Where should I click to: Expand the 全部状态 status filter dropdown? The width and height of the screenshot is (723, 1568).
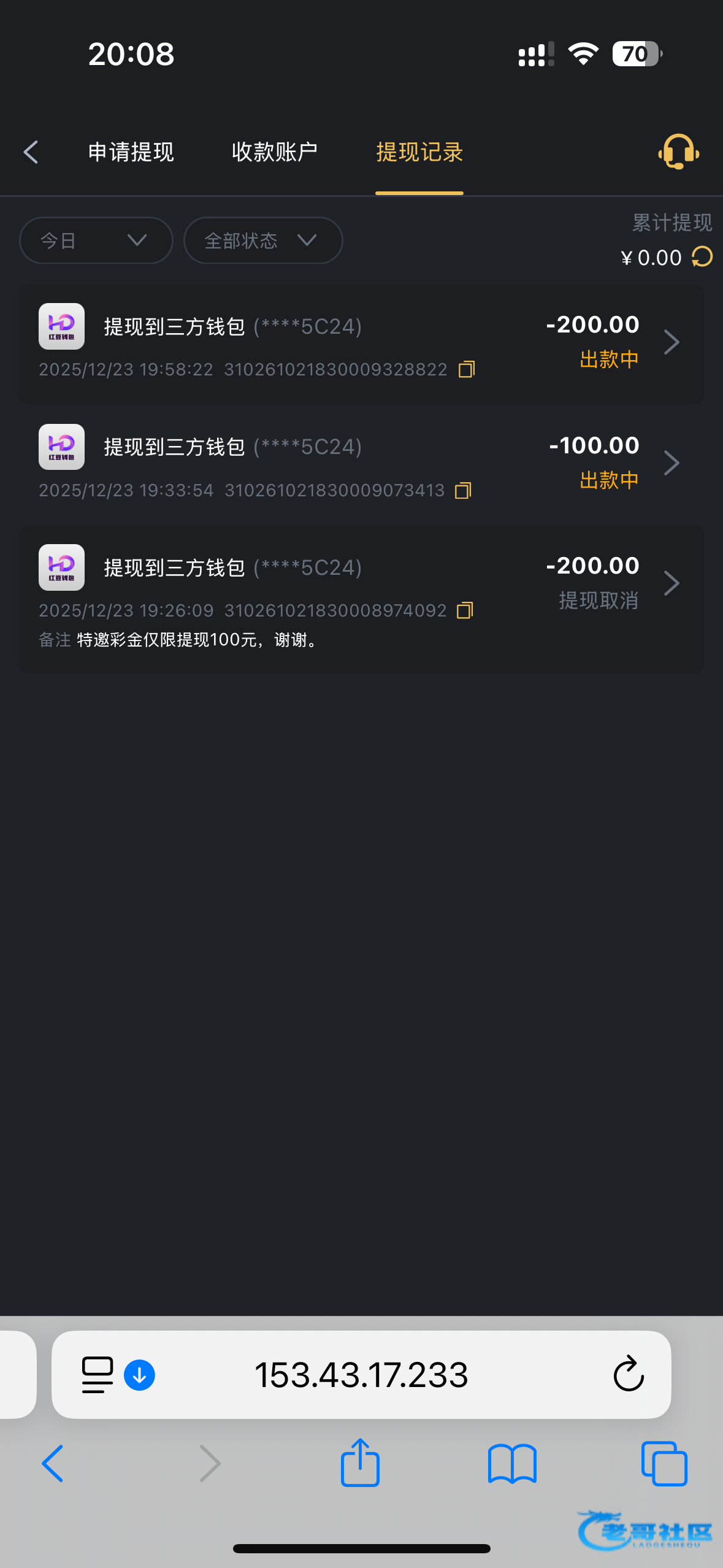(262, 240)
